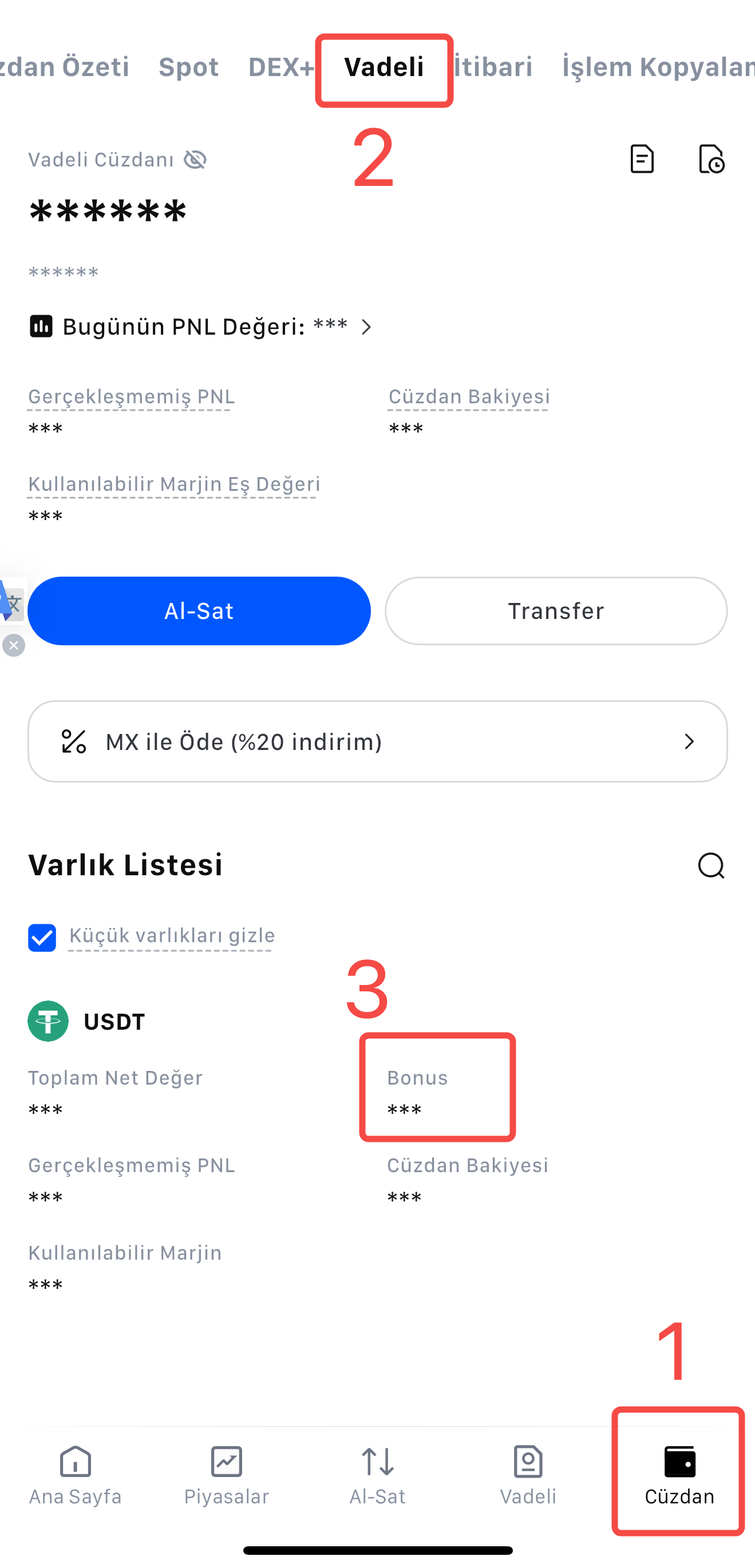The width and height of the screenshot is (755, 1568).
Task: Open Al-Sat in bottom navigation
Action: (x=378, y=1475)
